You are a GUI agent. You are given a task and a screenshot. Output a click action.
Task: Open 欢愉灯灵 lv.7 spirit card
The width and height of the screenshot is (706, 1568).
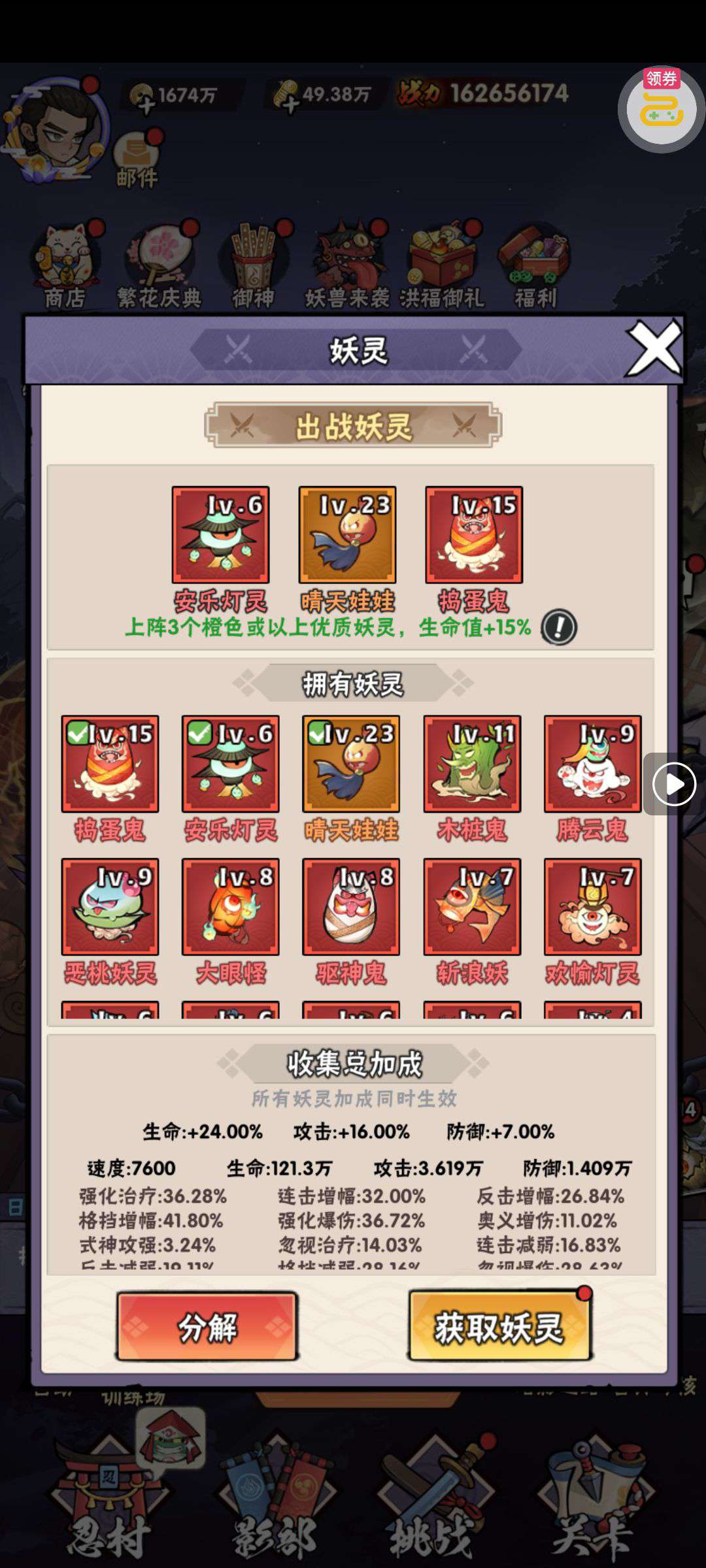592,907
